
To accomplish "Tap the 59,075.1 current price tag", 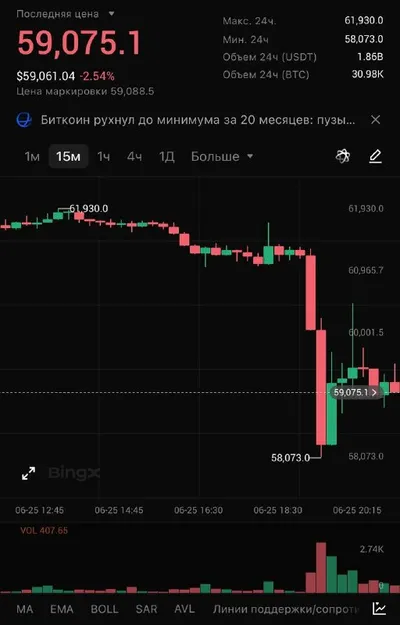I will (x=355, y=393).
